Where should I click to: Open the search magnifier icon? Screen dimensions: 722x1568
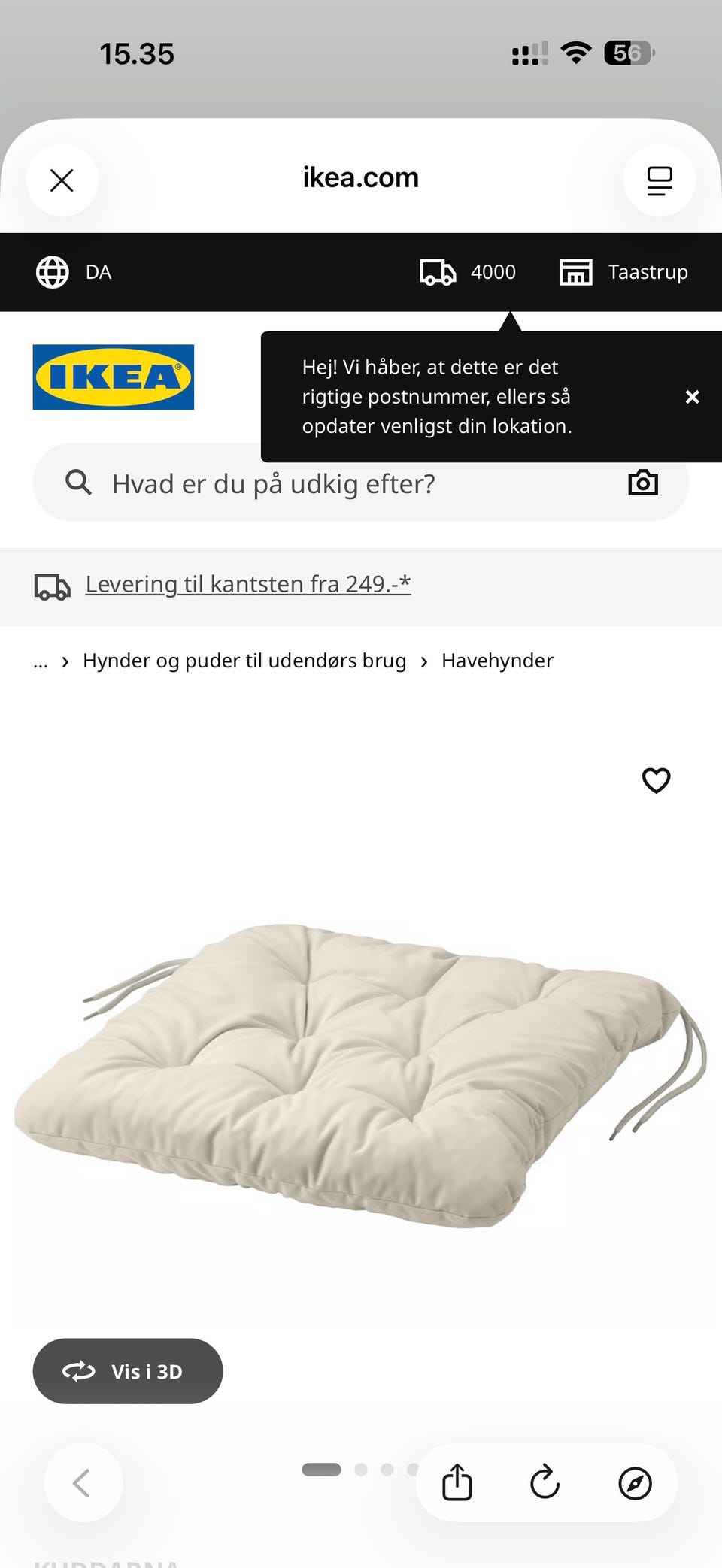79,483
